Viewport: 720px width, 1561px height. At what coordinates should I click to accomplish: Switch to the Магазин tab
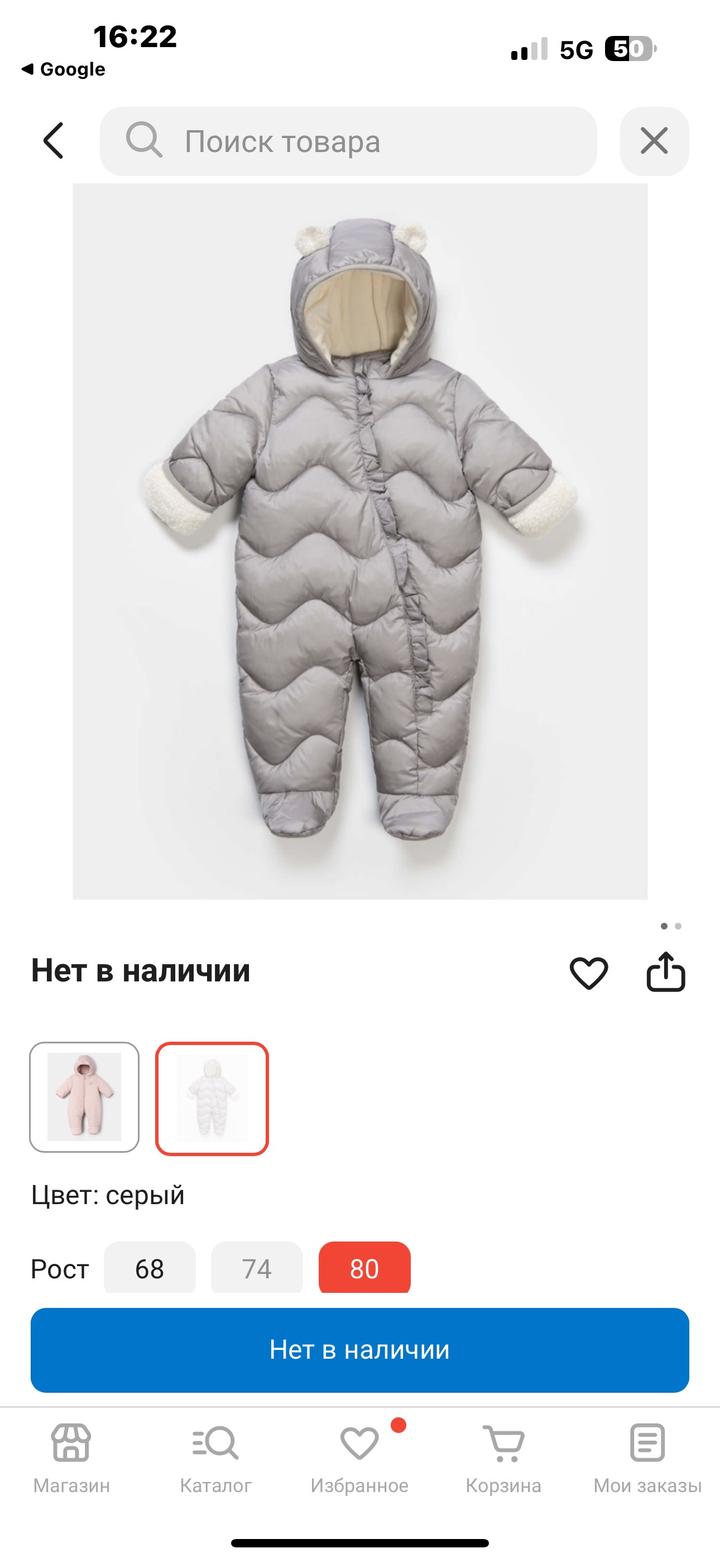pos(72,1458)
